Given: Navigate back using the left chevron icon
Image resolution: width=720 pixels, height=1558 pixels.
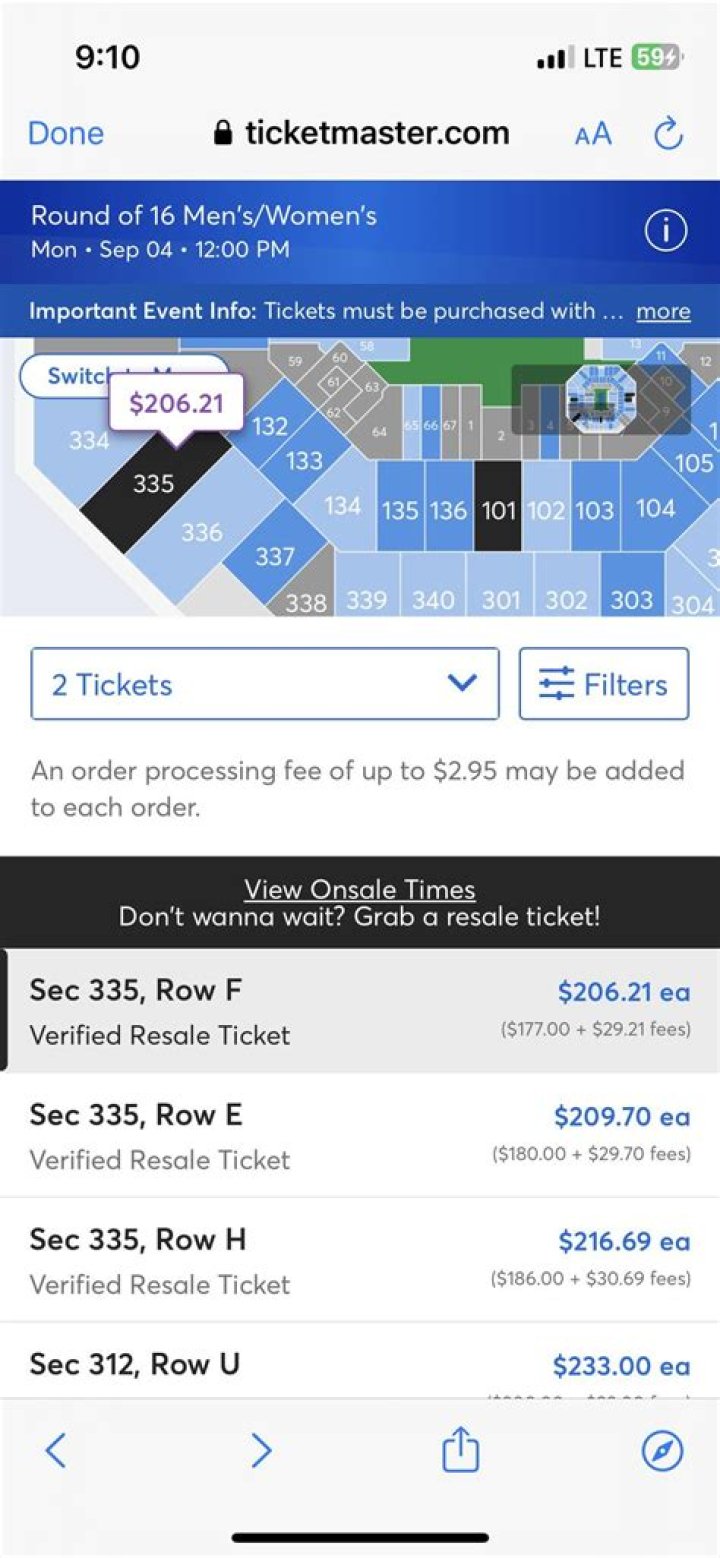Looking at the screenshot, I should click(x=55, y=1452).
